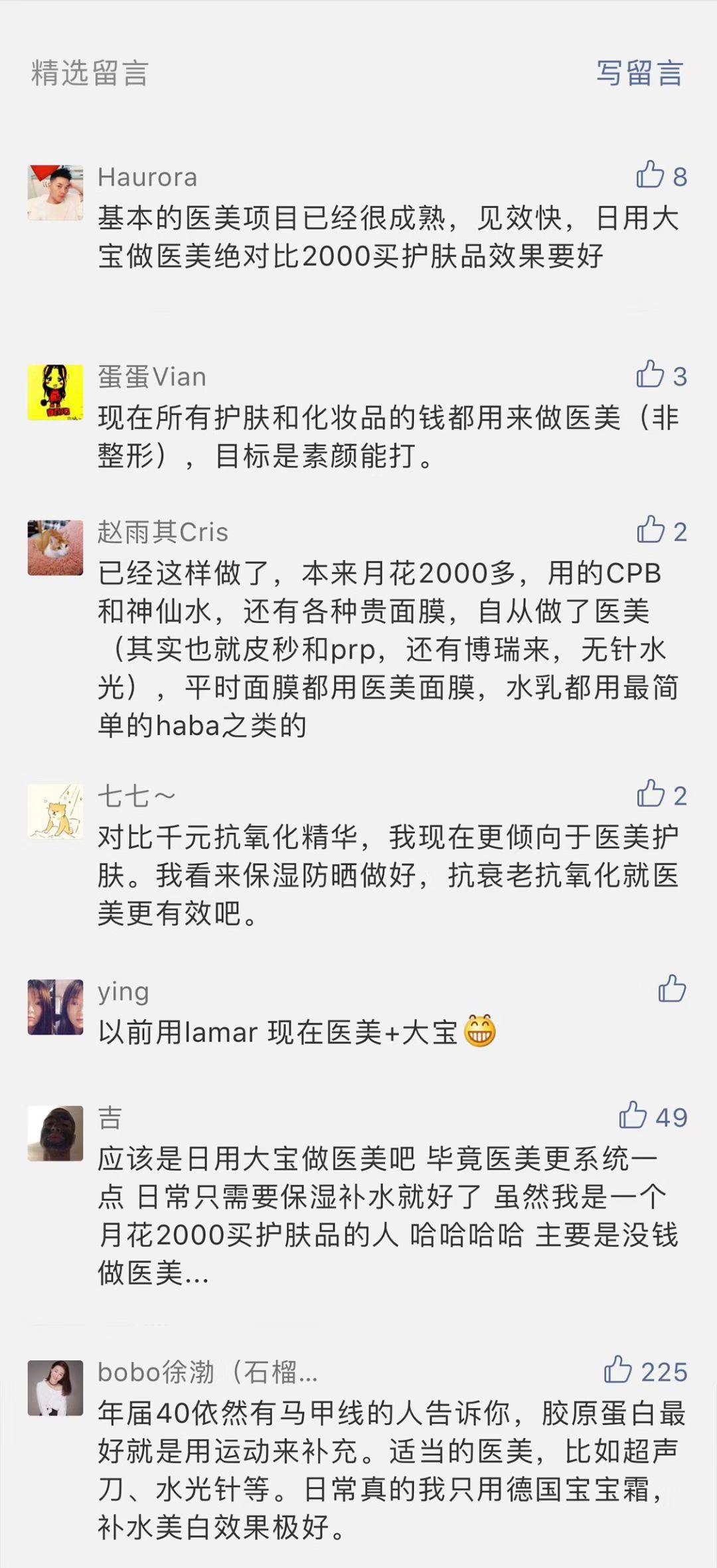Viewport: 717px width, 1568px height.
Task: Open ying's avatar photo
Action: [56, 1002]
